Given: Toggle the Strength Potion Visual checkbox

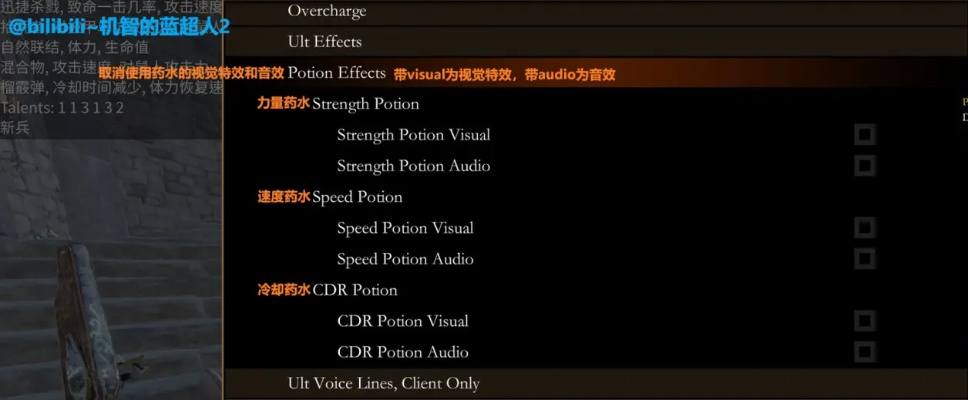Looking at the screenshot, I should point(865,135).
